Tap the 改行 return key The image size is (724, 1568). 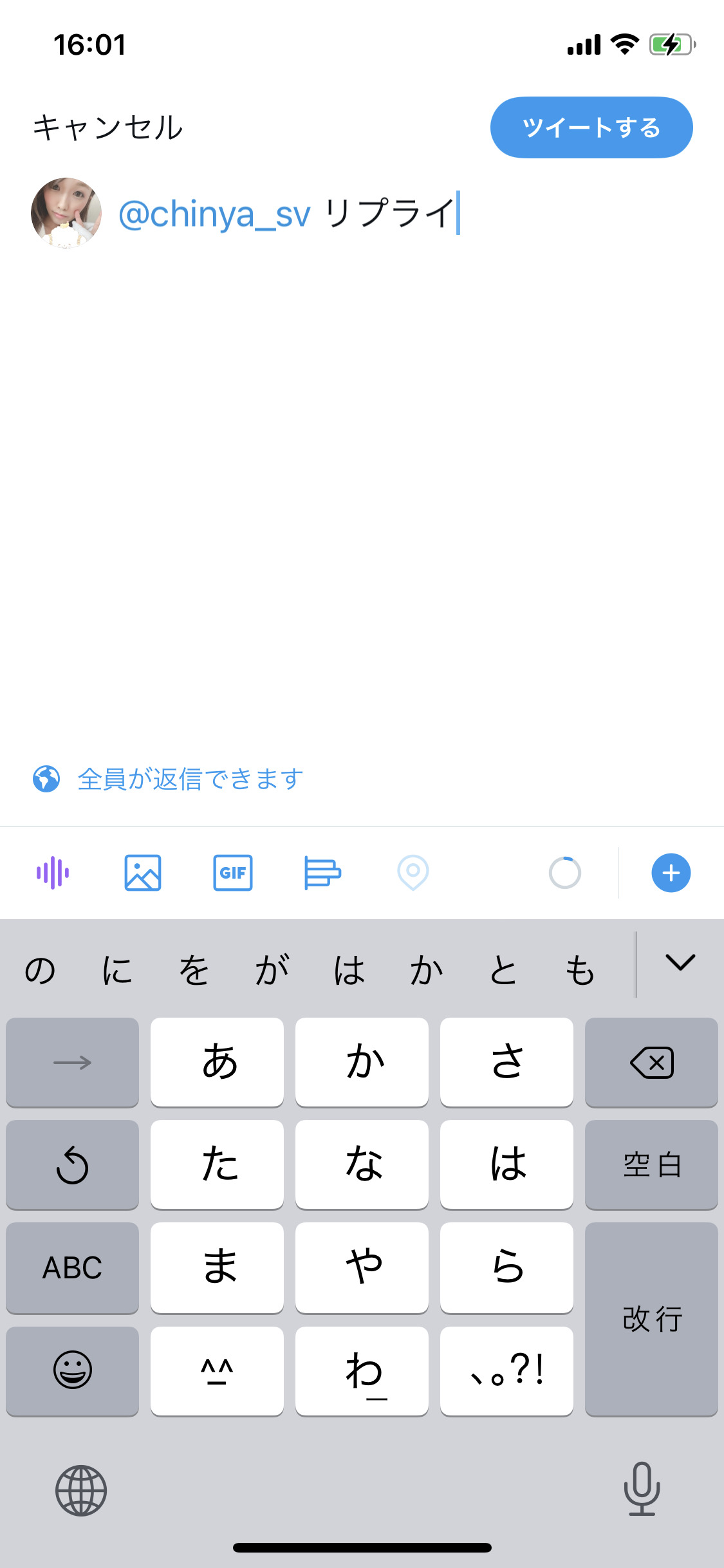click(651, 1320)
